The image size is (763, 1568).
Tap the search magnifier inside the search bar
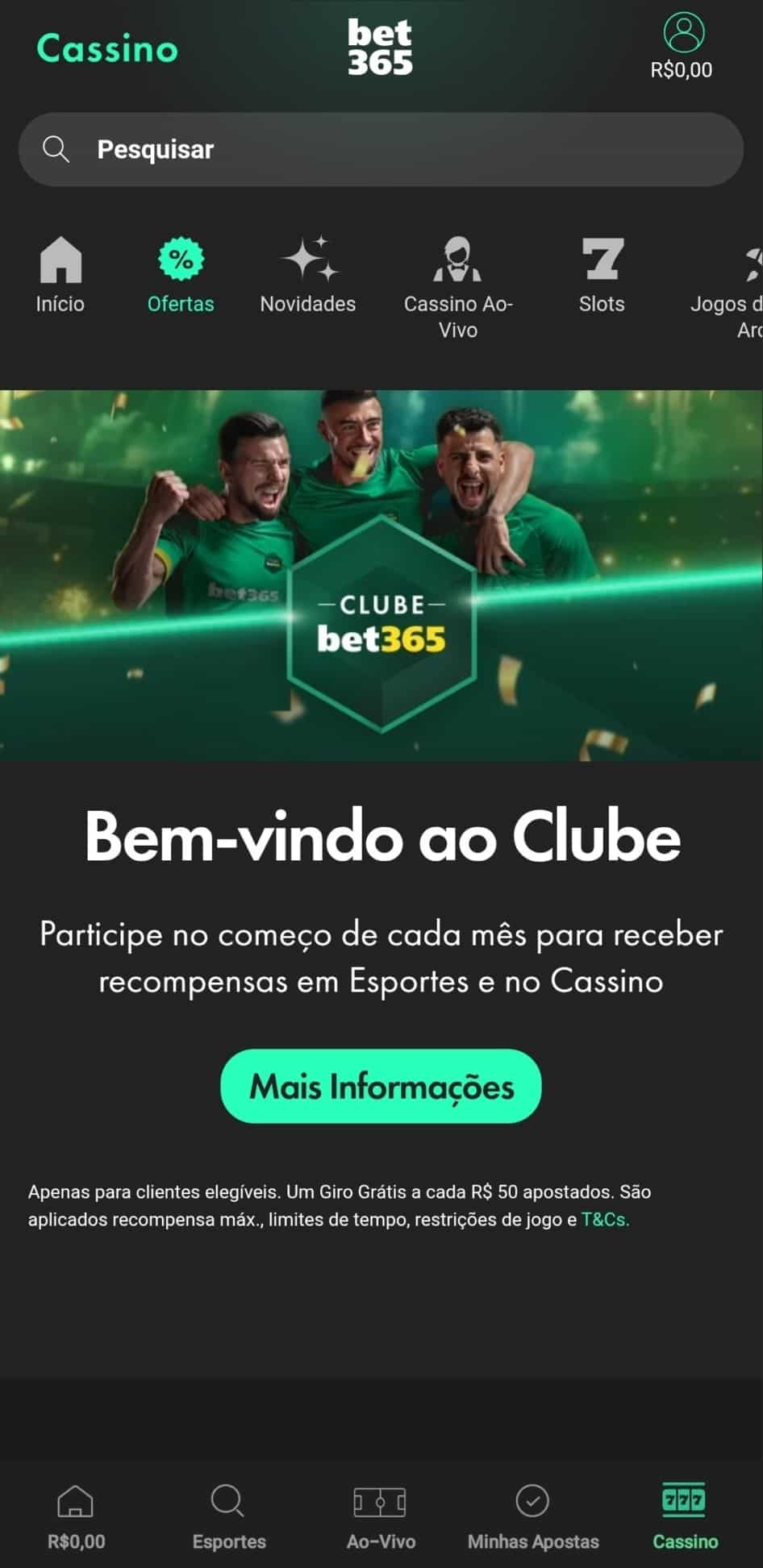click(x=55, y=148)
